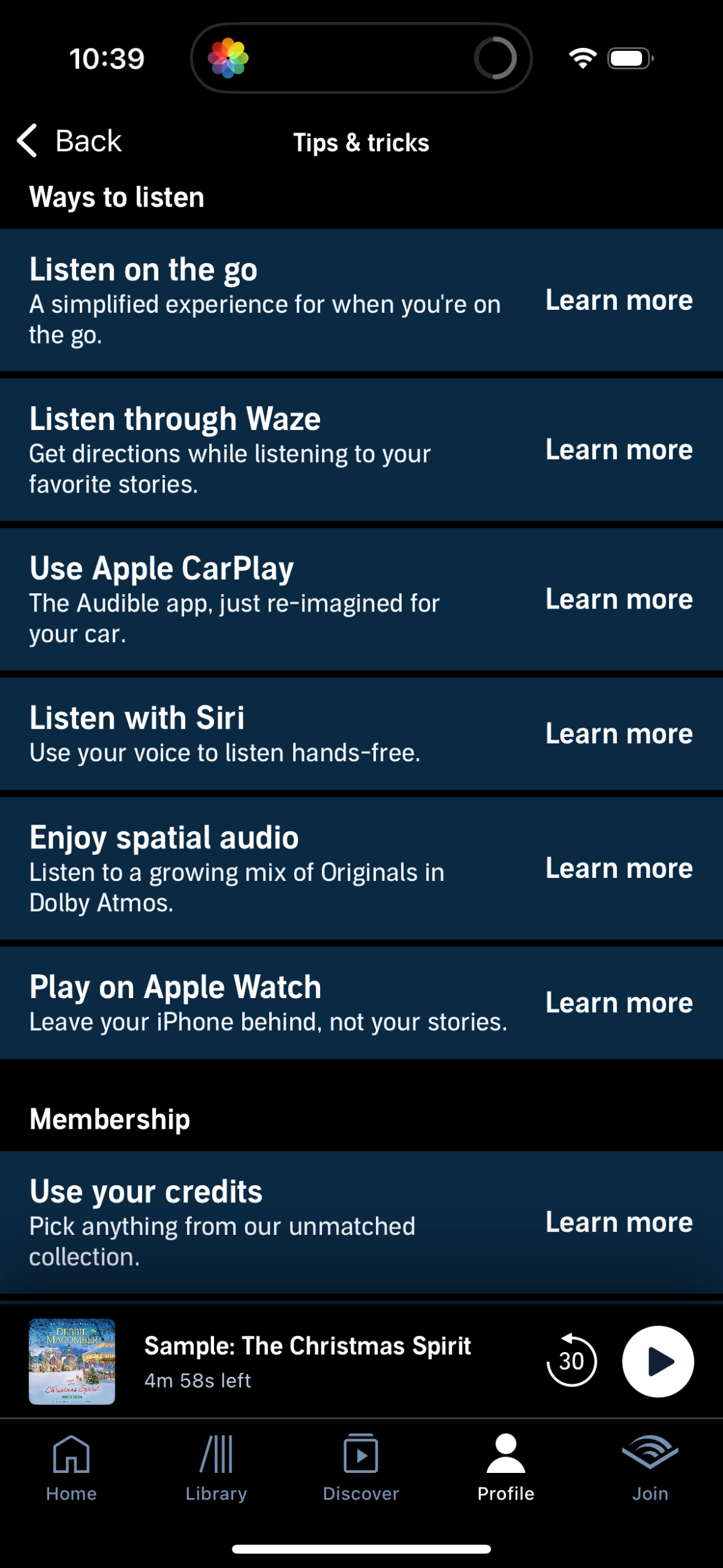The image size is (723, 1568).
Task: Go back using the chevron arrow
Action: tap(27, 141)
